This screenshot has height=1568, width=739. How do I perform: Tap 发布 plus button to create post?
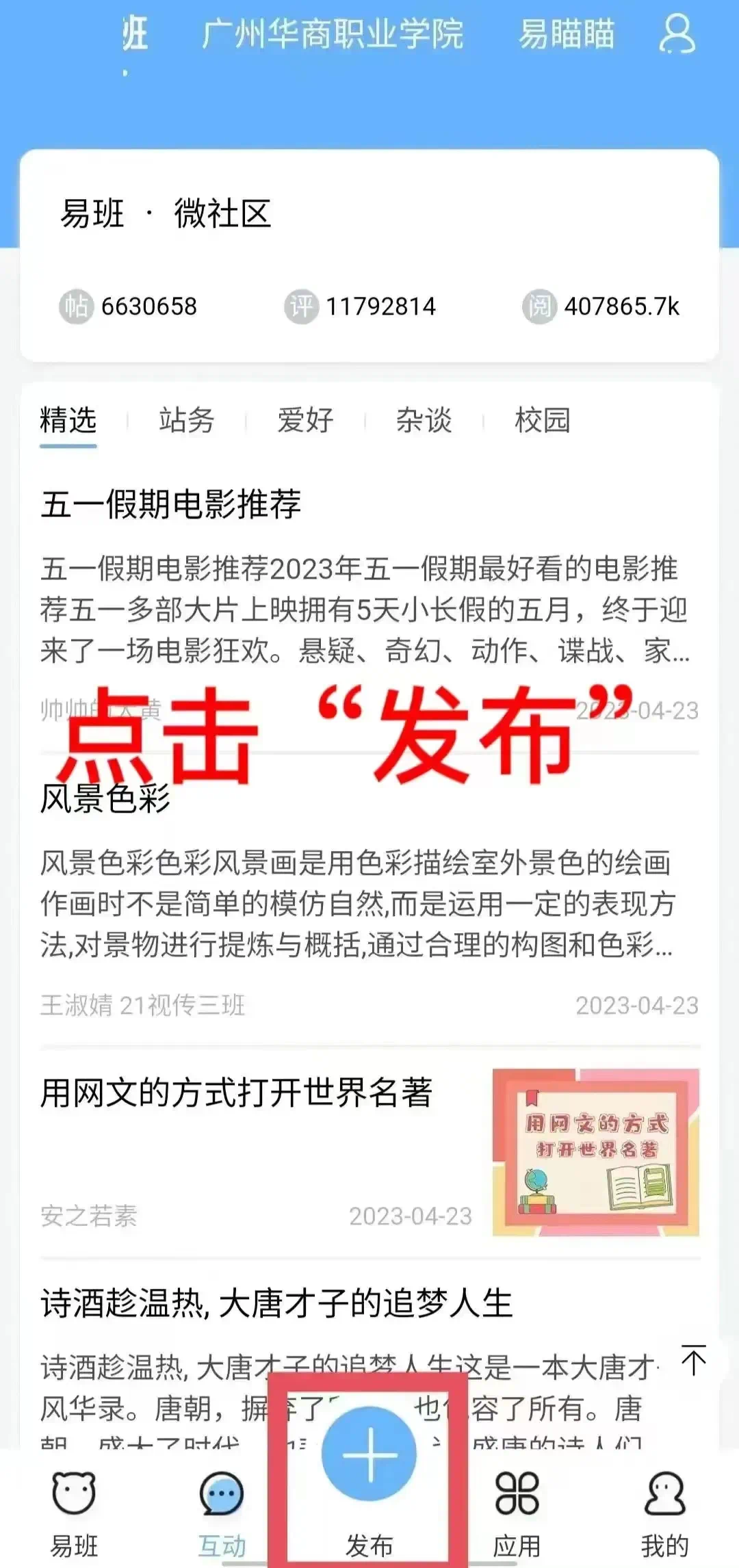(369, 1454)
